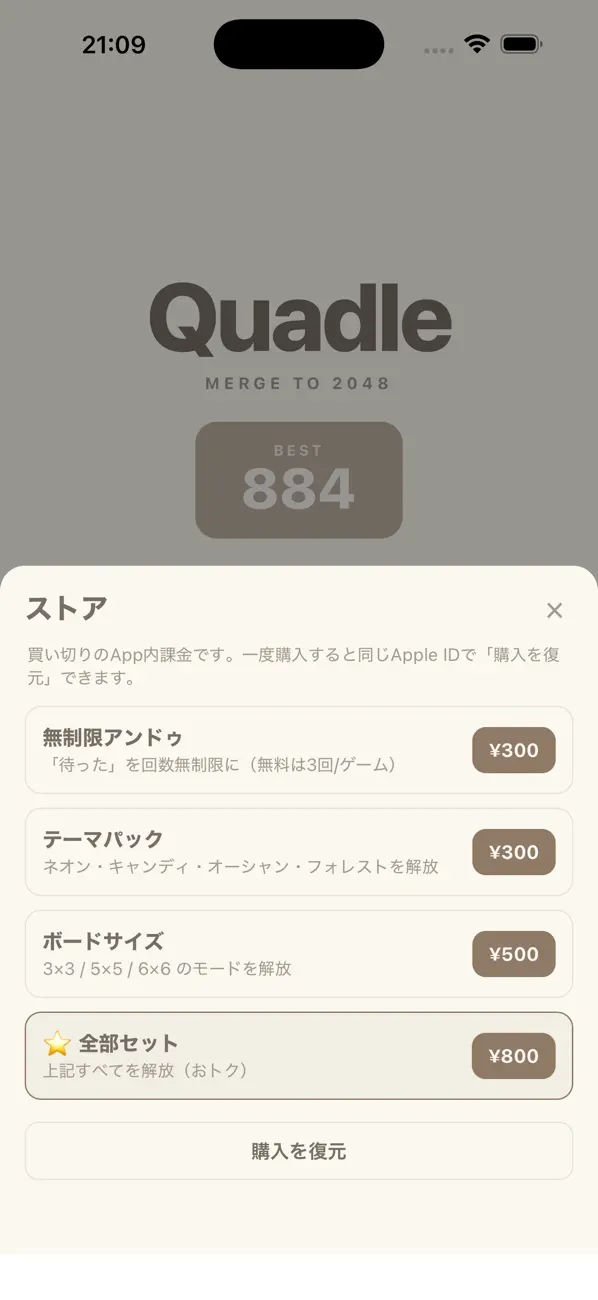
Task: Purchase 全部セット for ¥800
Action: pos(513,1056)
